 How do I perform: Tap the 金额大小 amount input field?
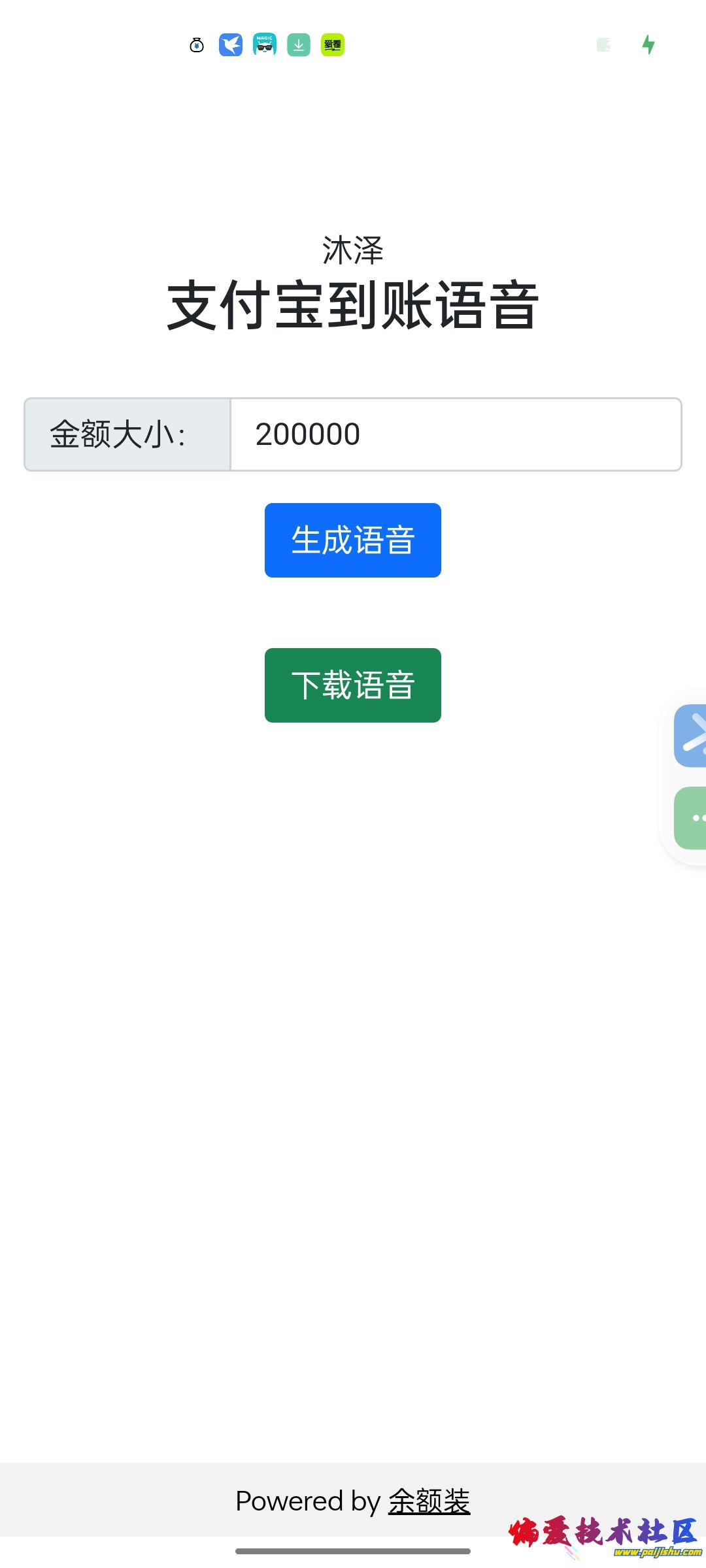(456, 434)
